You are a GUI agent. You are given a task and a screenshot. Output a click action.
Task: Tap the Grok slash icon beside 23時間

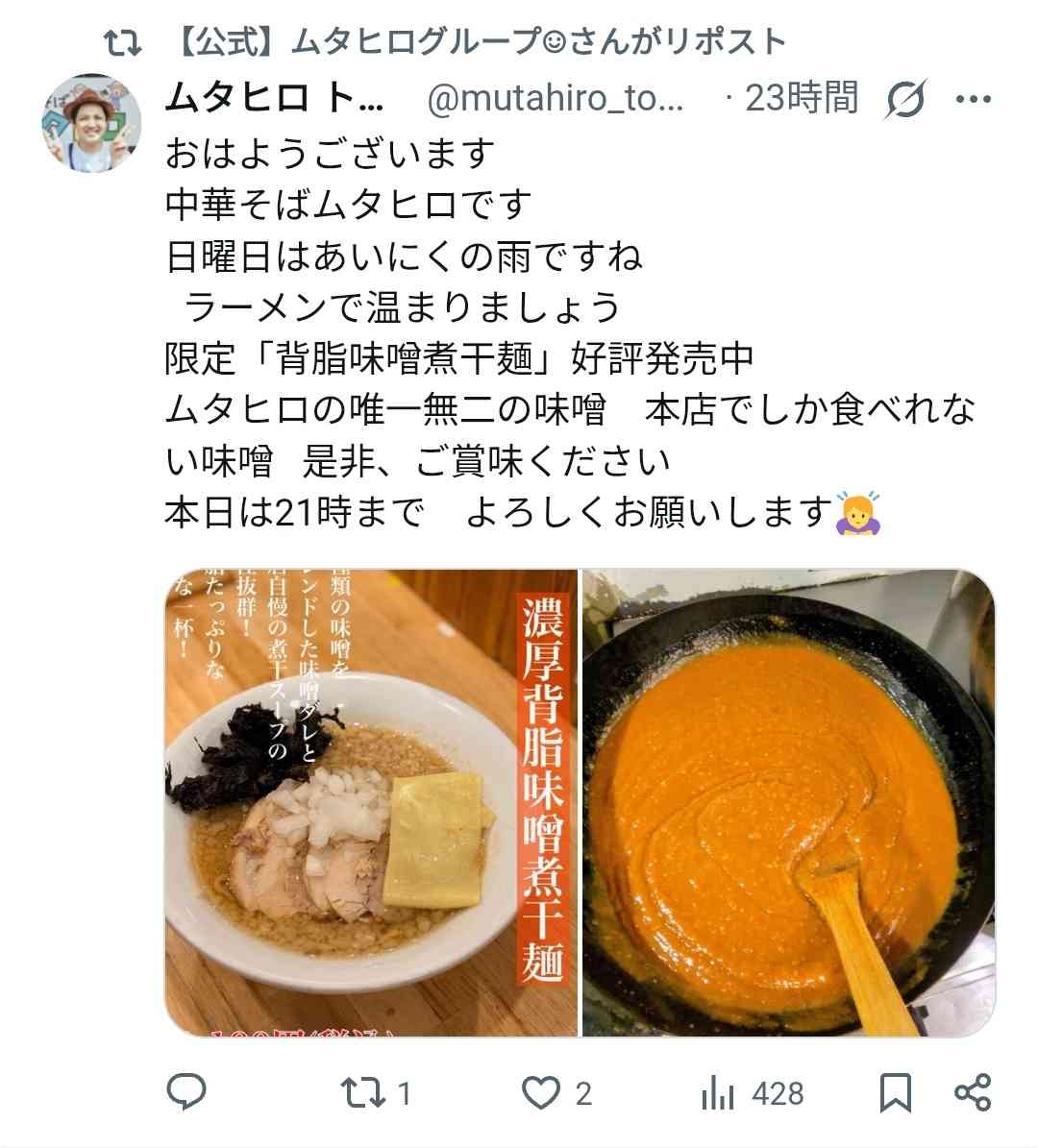904,100
